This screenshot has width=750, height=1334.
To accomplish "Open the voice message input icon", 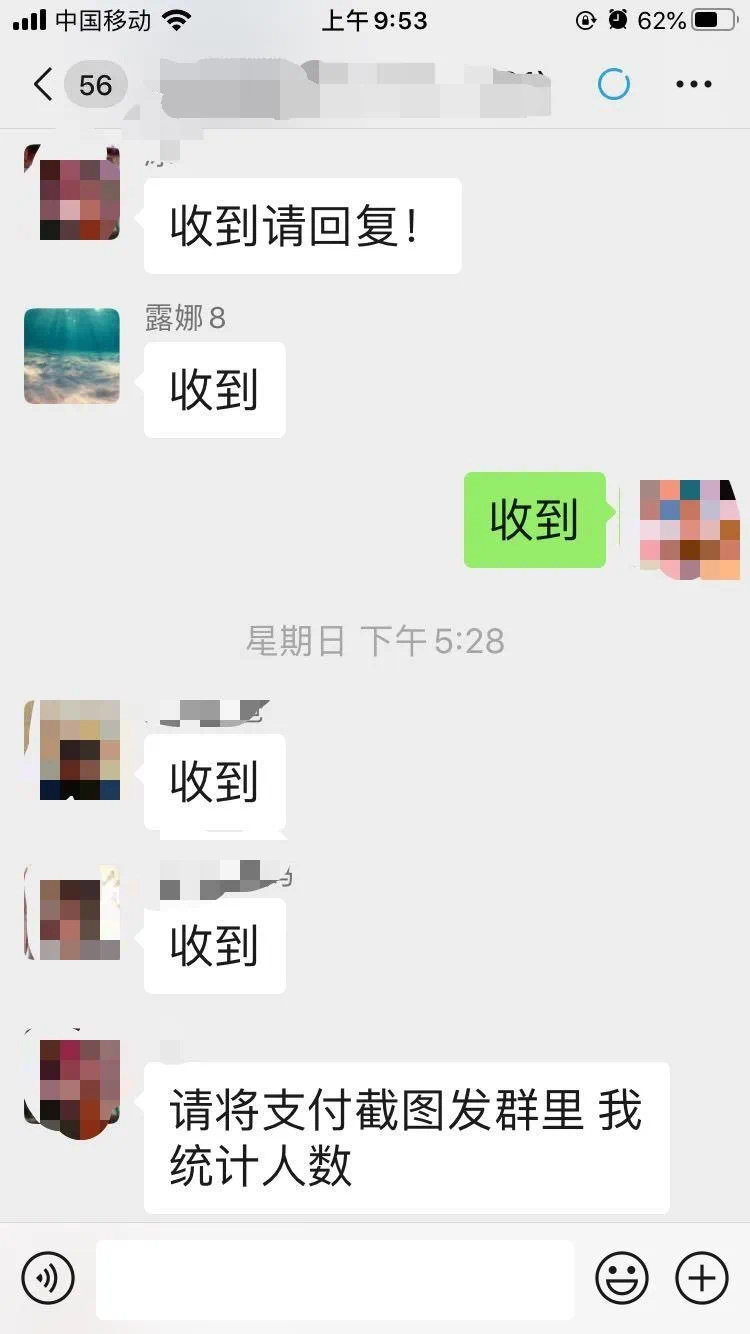I will [48, 1278].
